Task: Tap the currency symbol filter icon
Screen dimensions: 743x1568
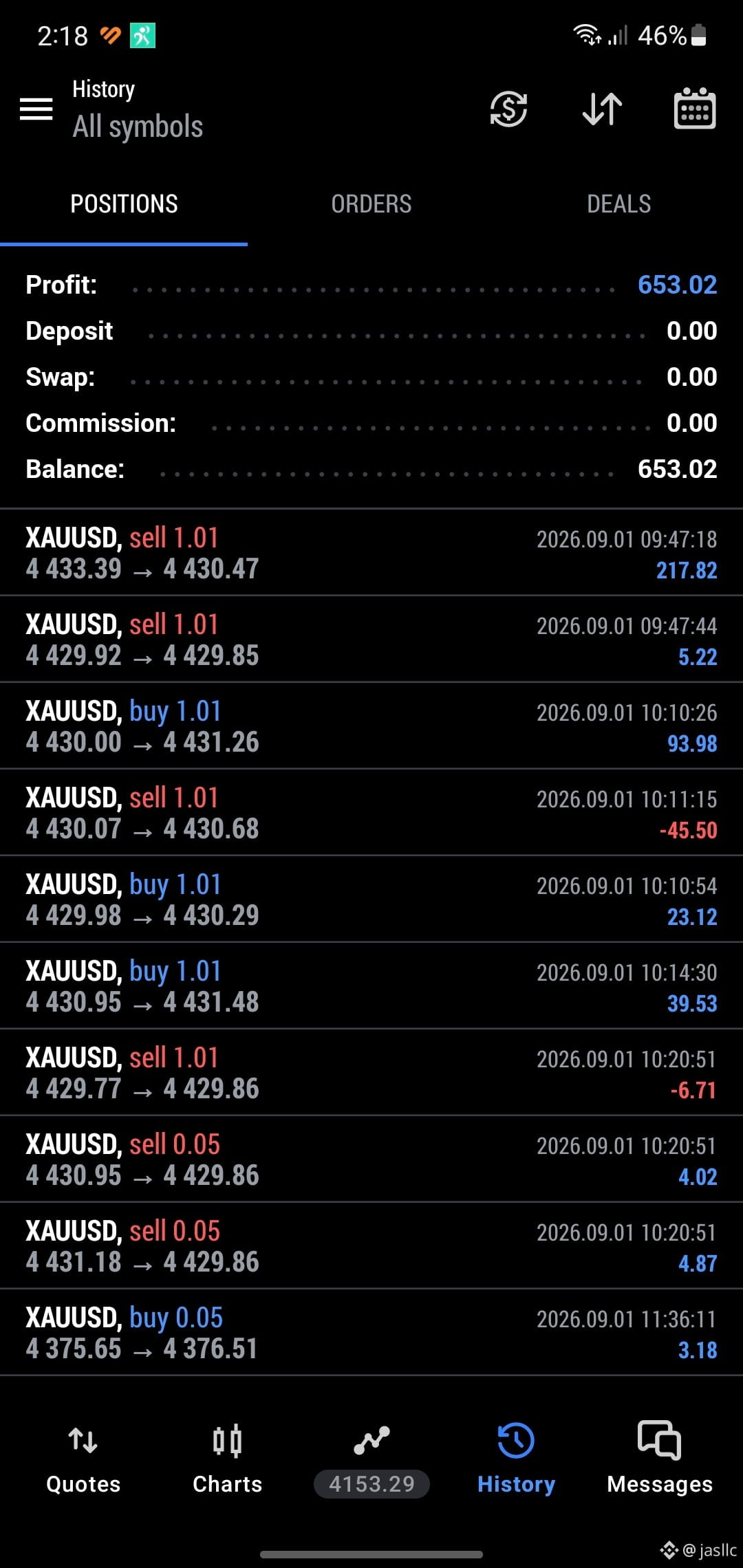Action: click(x=508, y=109)
